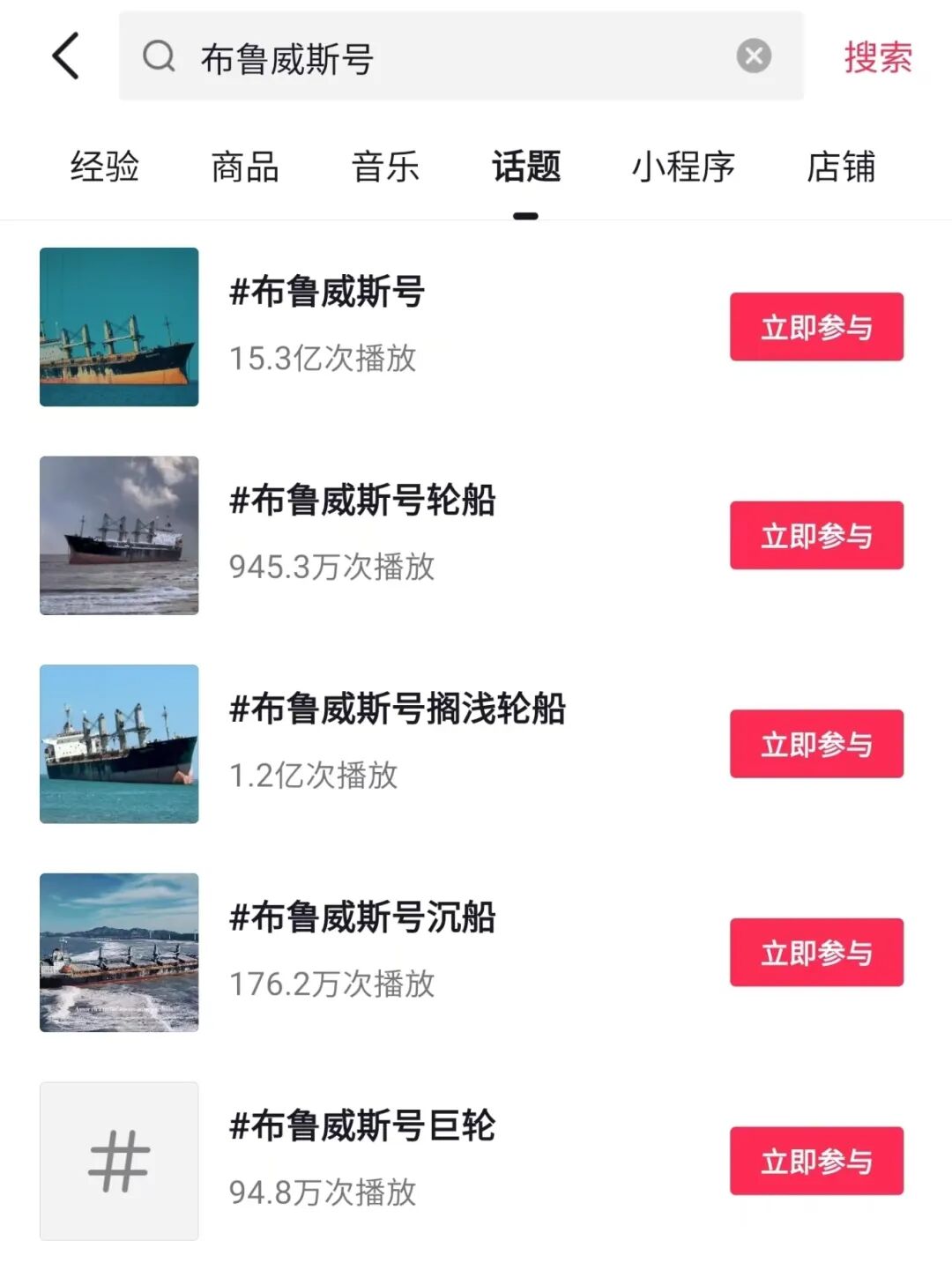Open the #布鲁威斯号沉船 topic
The width and height of the screenshot is (952, 1270).
pos(362,917)
